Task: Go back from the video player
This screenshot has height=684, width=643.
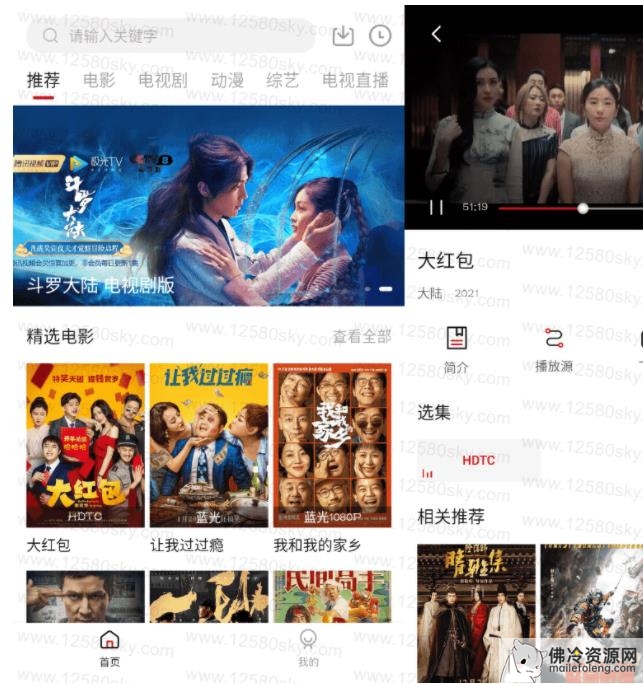Action: pyautogui.click(x=436, y=35)
